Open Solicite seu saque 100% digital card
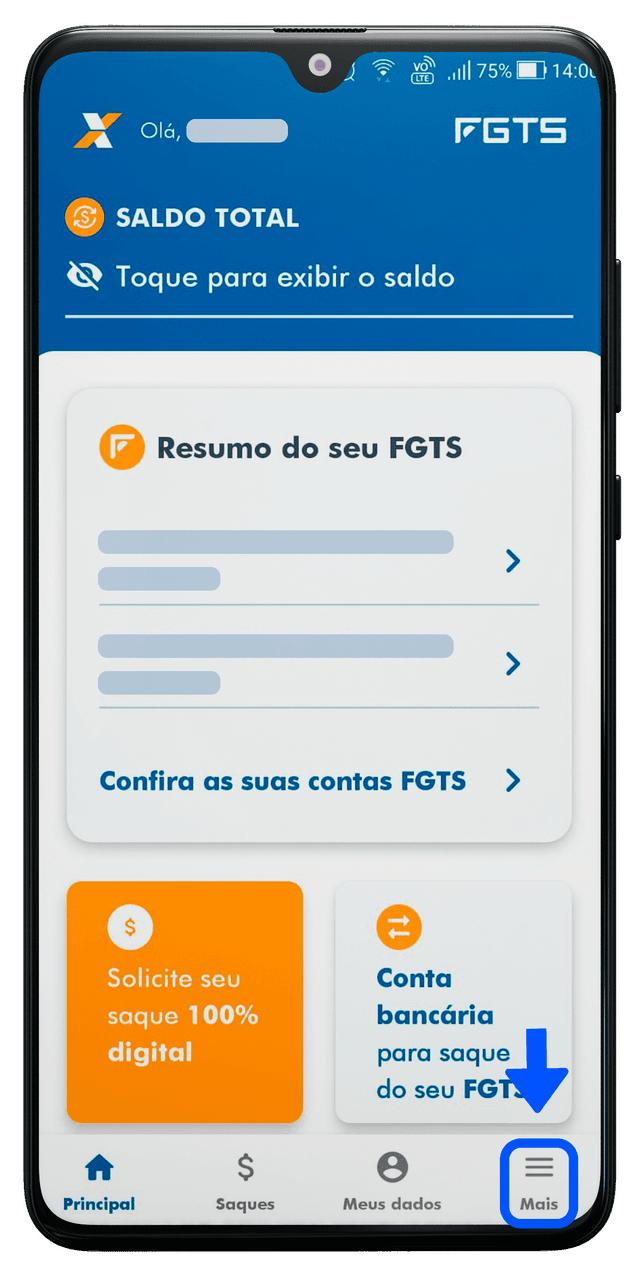The height and width of the screenshot is (1272, 640). click(x=184, y=1001)
